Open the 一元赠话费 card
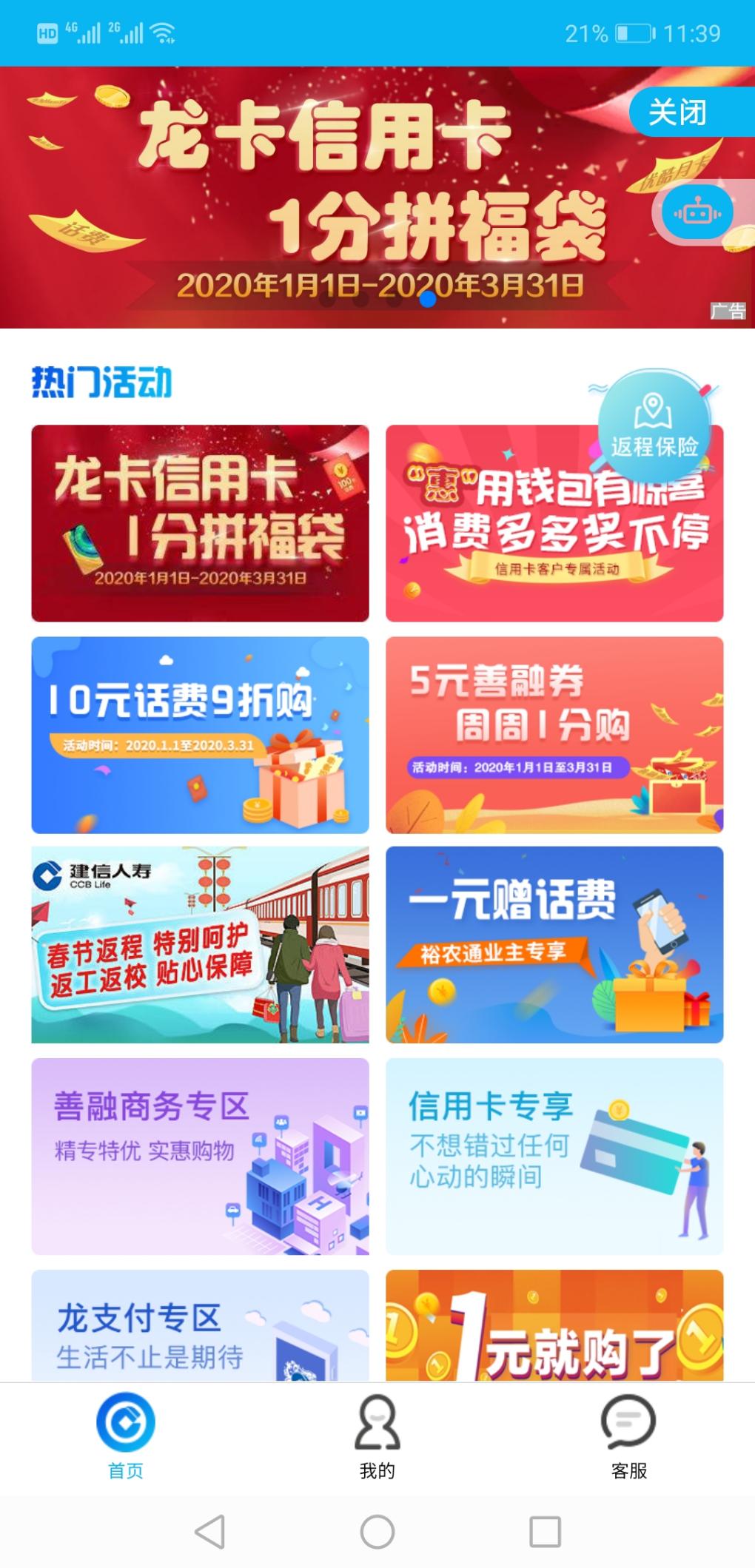Screen dimensions: 755x1568 (x=554, y=945)
